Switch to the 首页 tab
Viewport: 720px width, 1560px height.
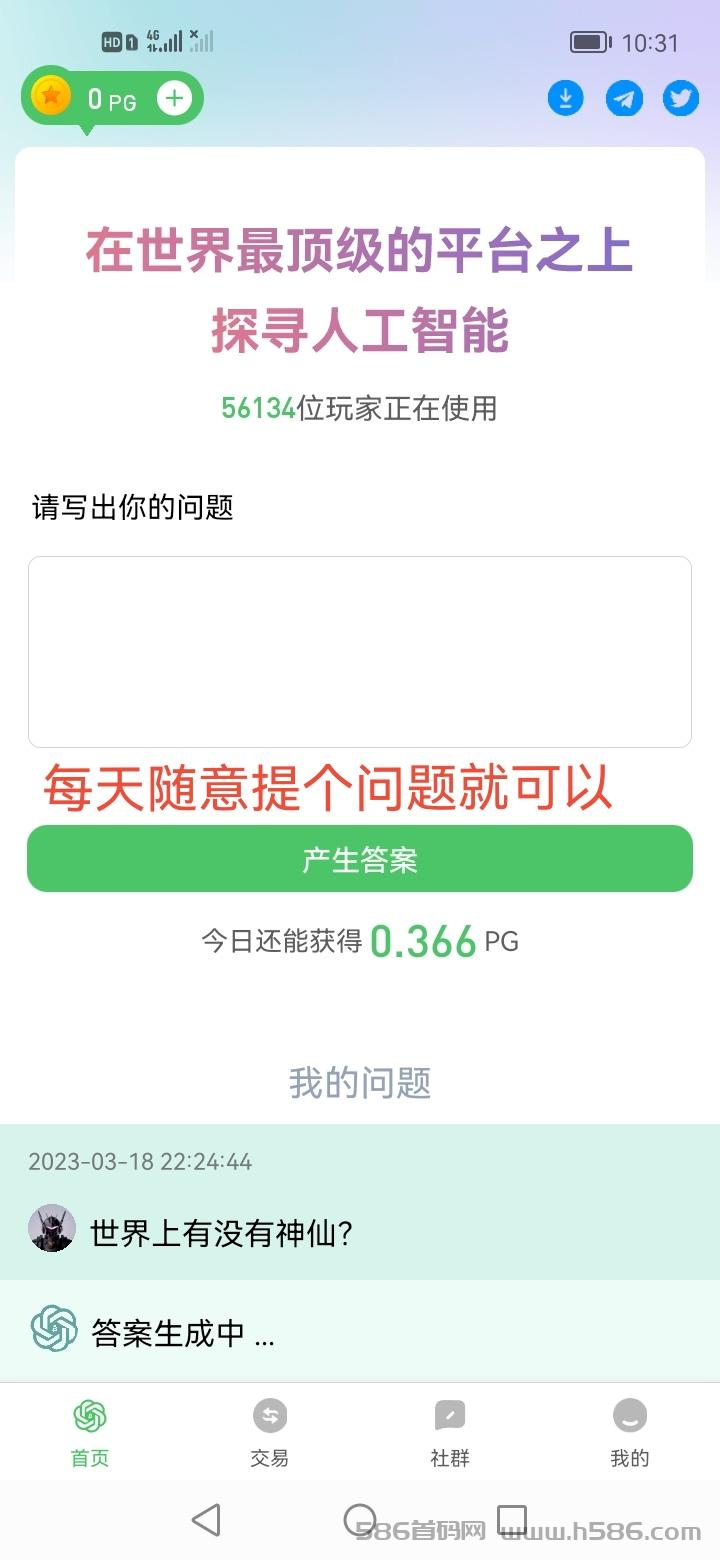pyautogui.click(x=90, y=1432)
